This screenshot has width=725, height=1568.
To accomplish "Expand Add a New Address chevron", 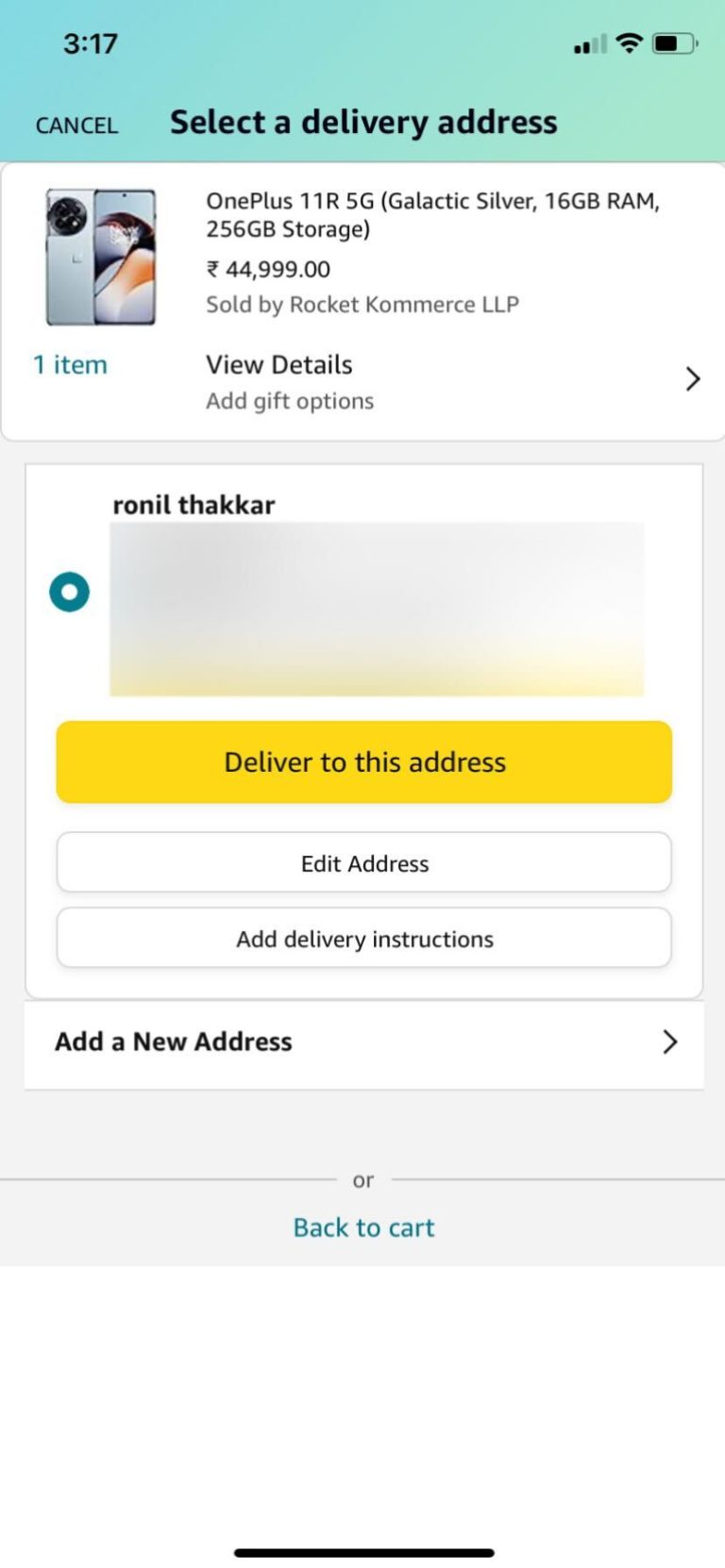I will coord(670,1042).
